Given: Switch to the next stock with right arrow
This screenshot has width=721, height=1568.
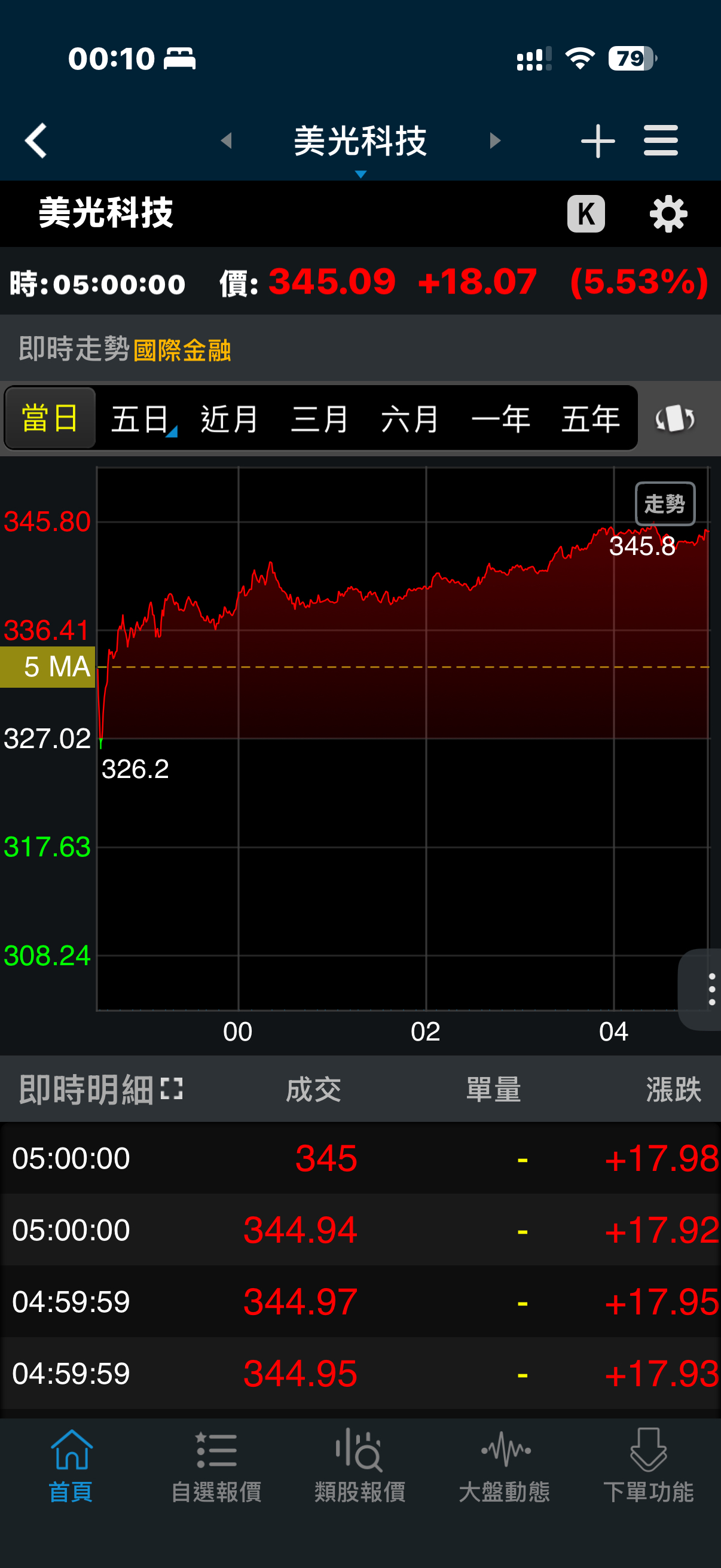Looking at the screenshot, I should (494, 141).
